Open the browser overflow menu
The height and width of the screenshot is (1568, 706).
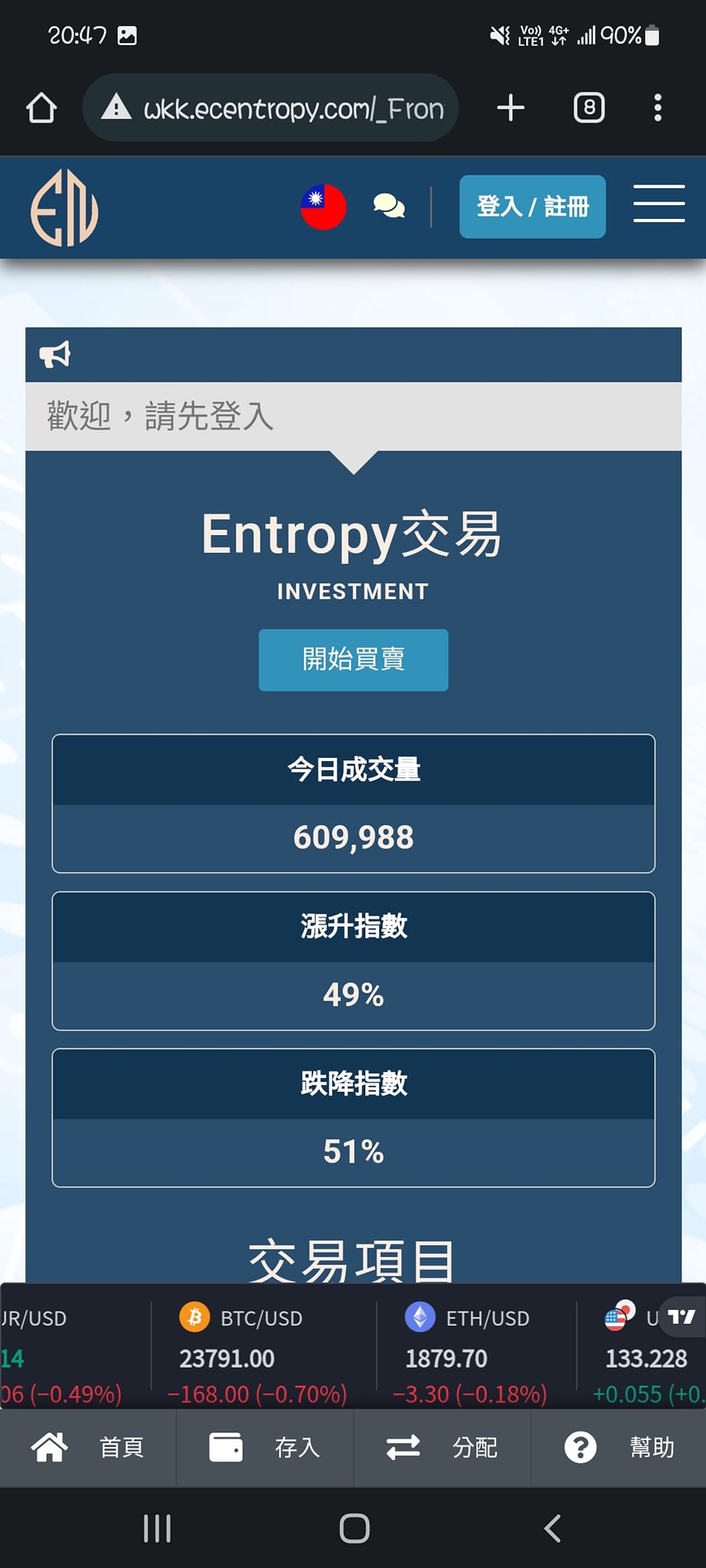pyautogui.click(x=657, y=108)
